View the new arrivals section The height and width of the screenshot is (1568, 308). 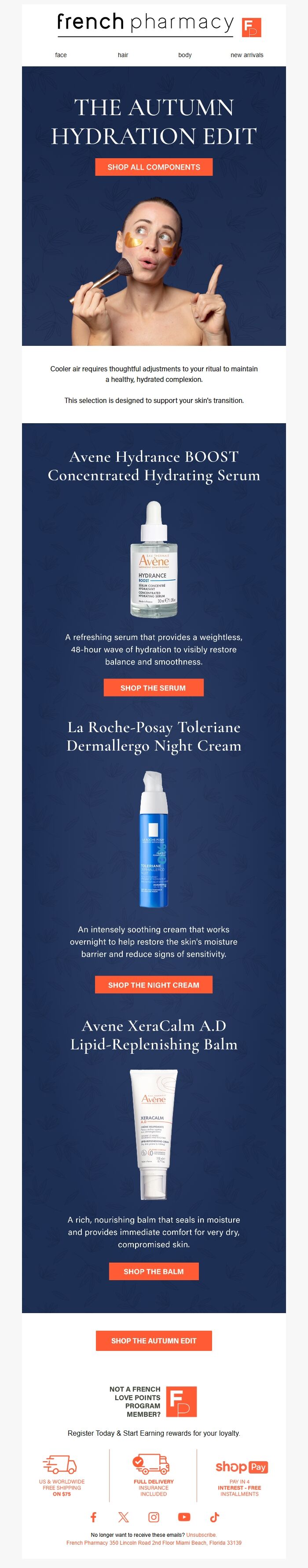247,55
